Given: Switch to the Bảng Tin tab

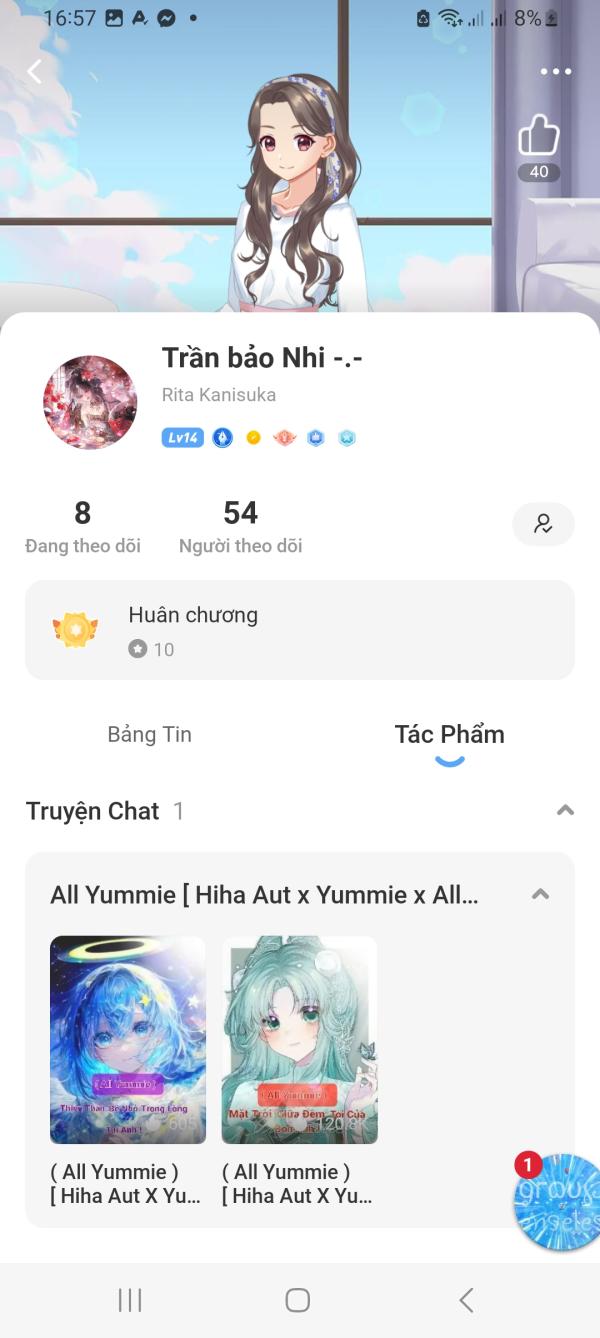Looking at the screenshot, I should 149,734.
